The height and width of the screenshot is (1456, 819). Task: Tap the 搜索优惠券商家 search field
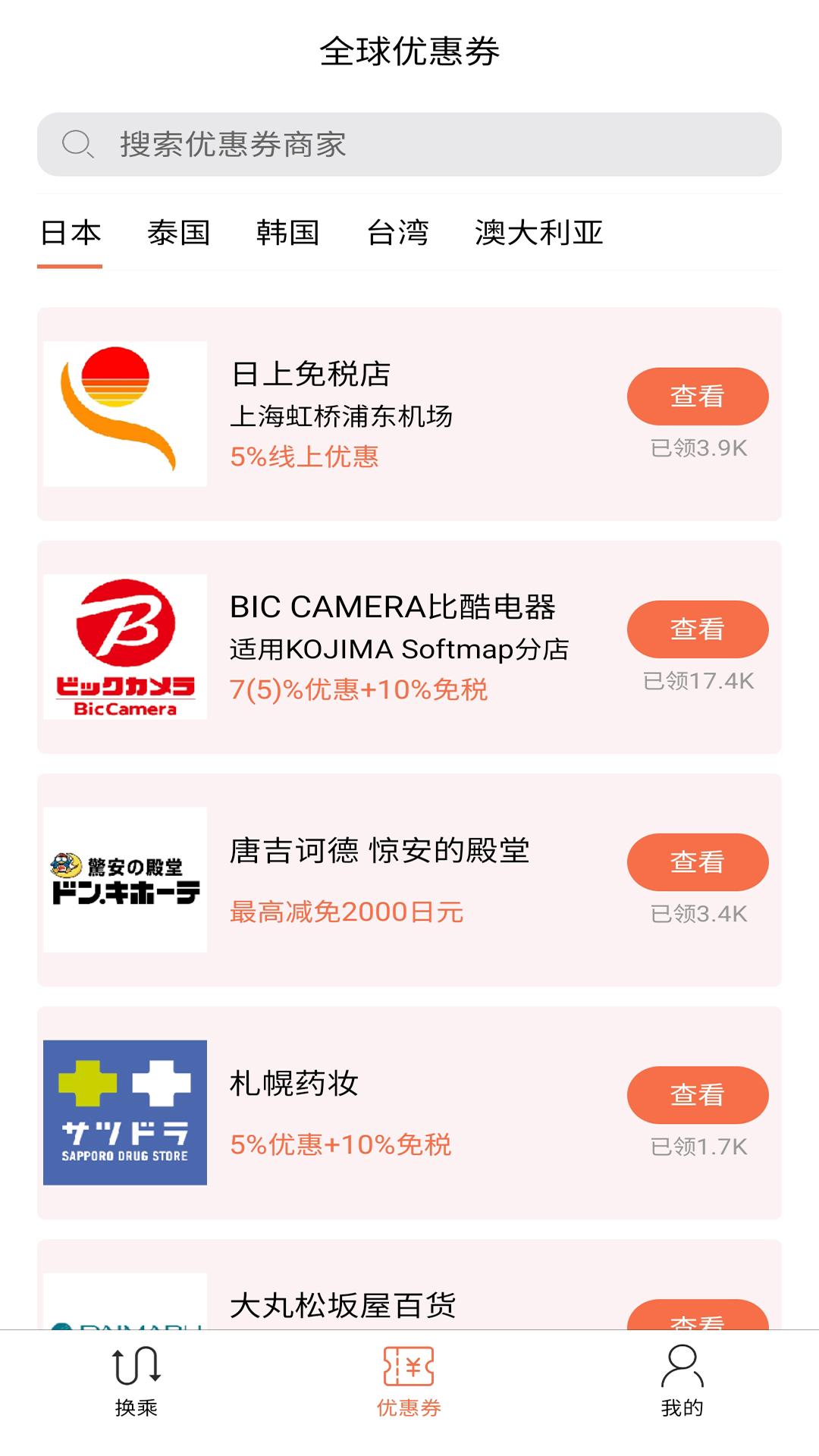(x=409, y=144)
